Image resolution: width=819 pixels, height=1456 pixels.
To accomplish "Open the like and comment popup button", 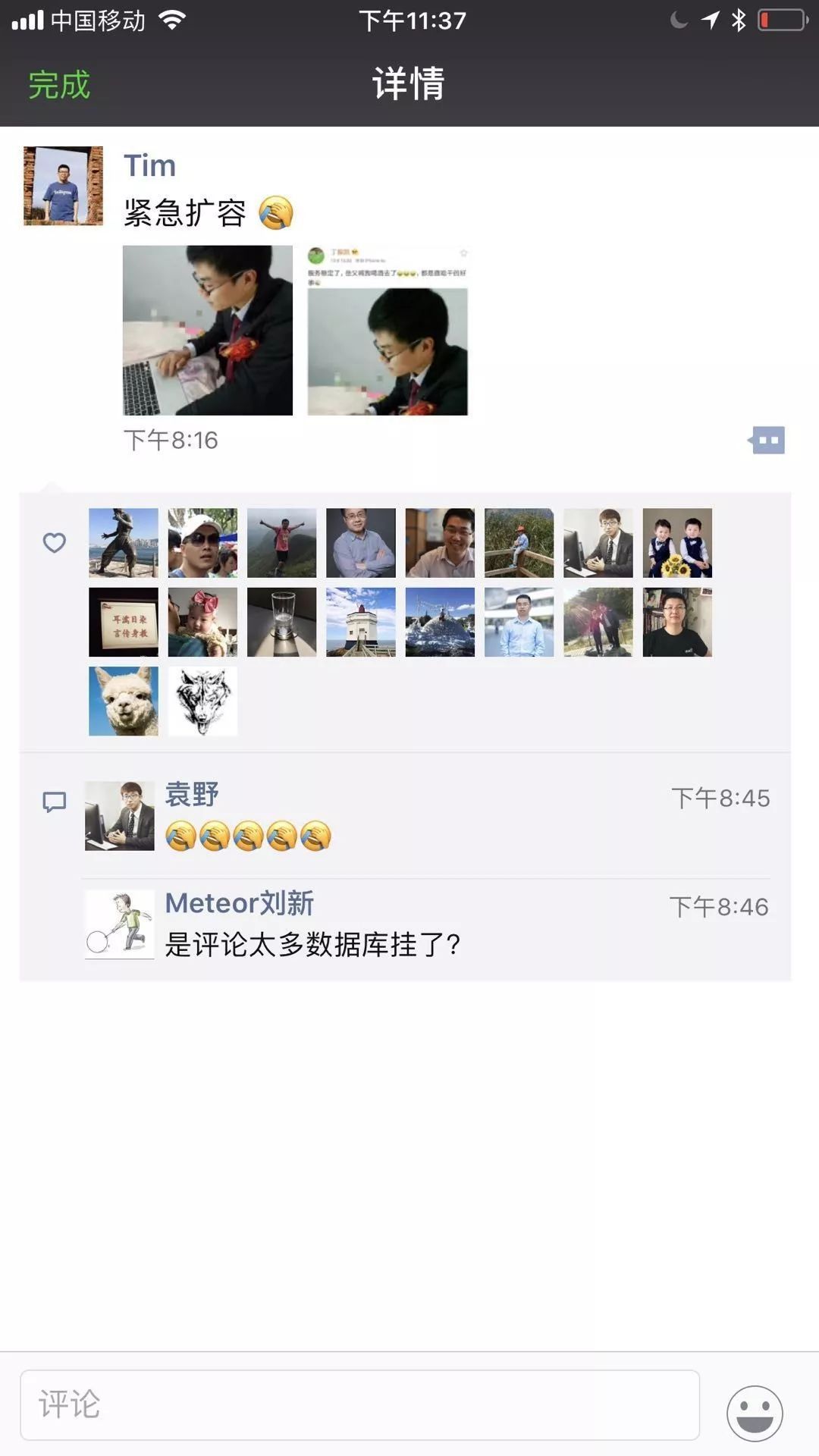I will pos(767,440).
